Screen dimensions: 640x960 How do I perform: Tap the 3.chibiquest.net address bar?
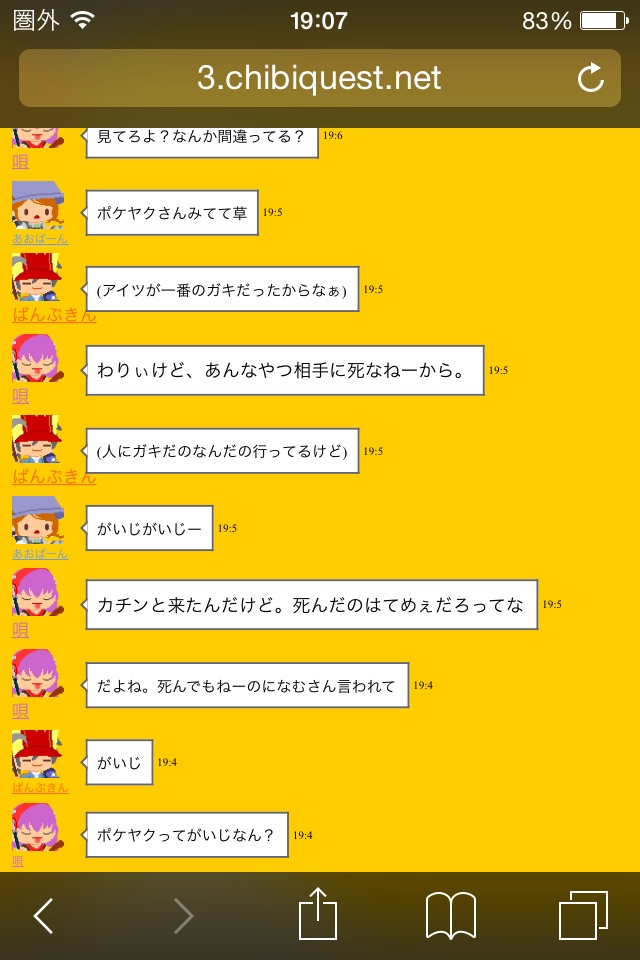(x=318, y=78)
